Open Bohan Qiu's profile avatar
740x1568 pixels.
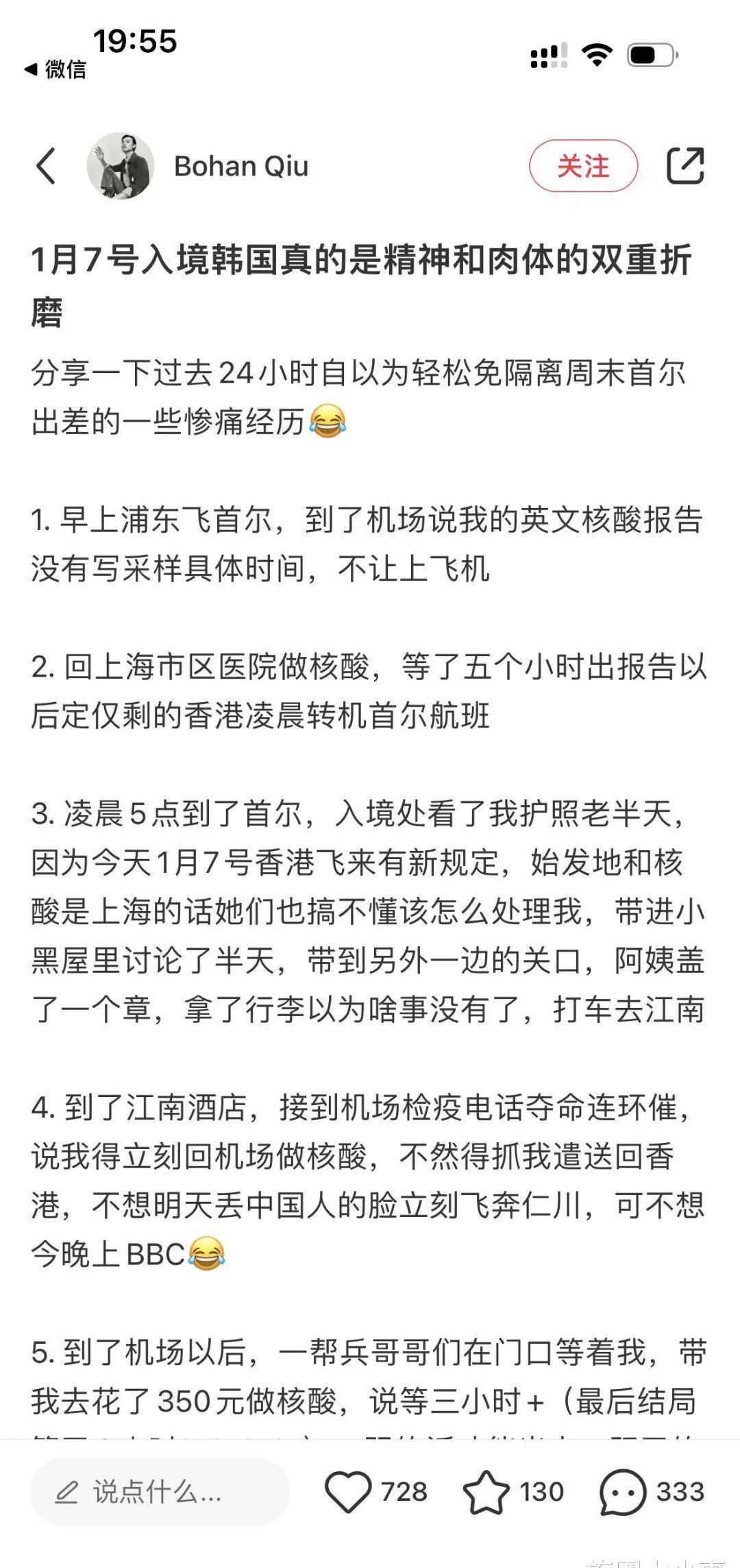click(x=120, y=166)
